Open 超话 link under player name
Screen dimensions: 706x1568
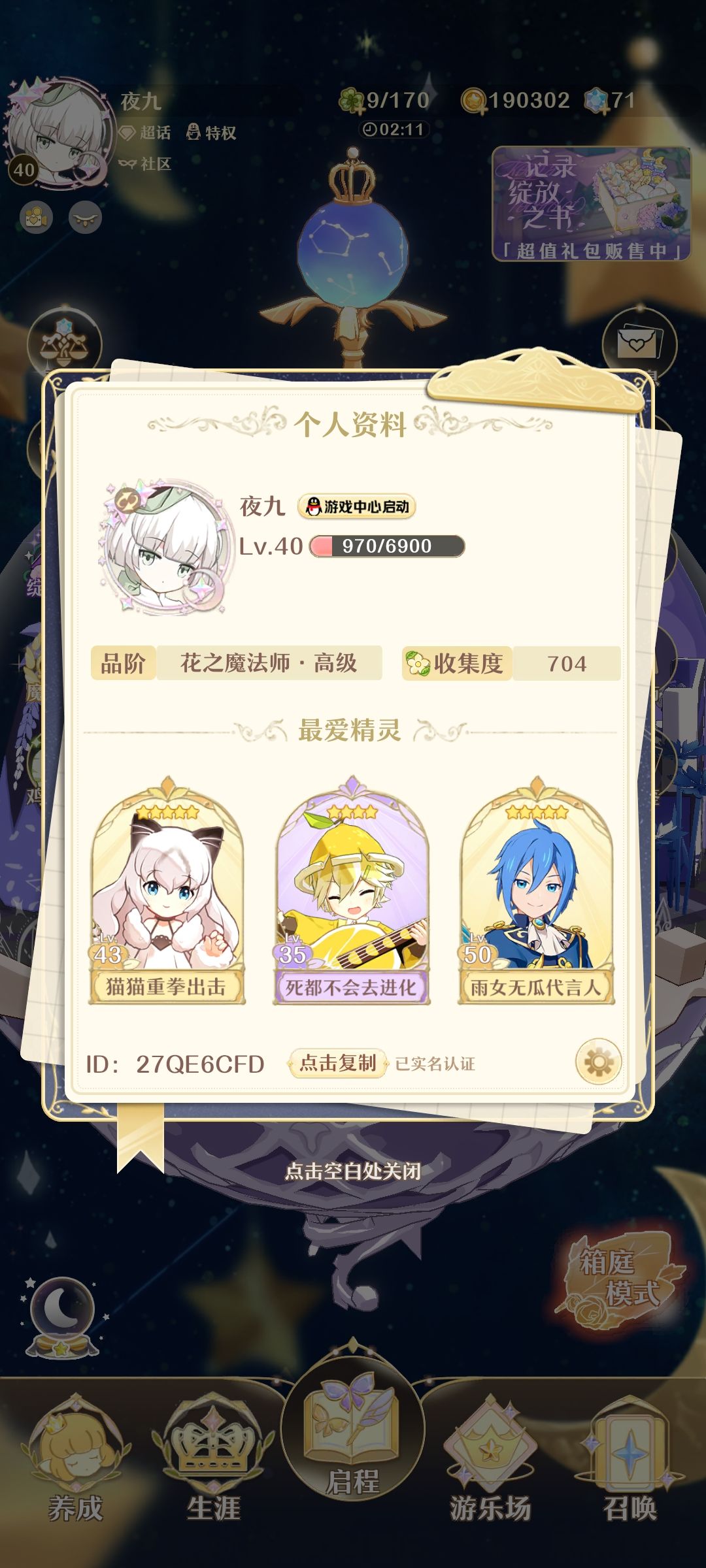[x=146, y=133]
